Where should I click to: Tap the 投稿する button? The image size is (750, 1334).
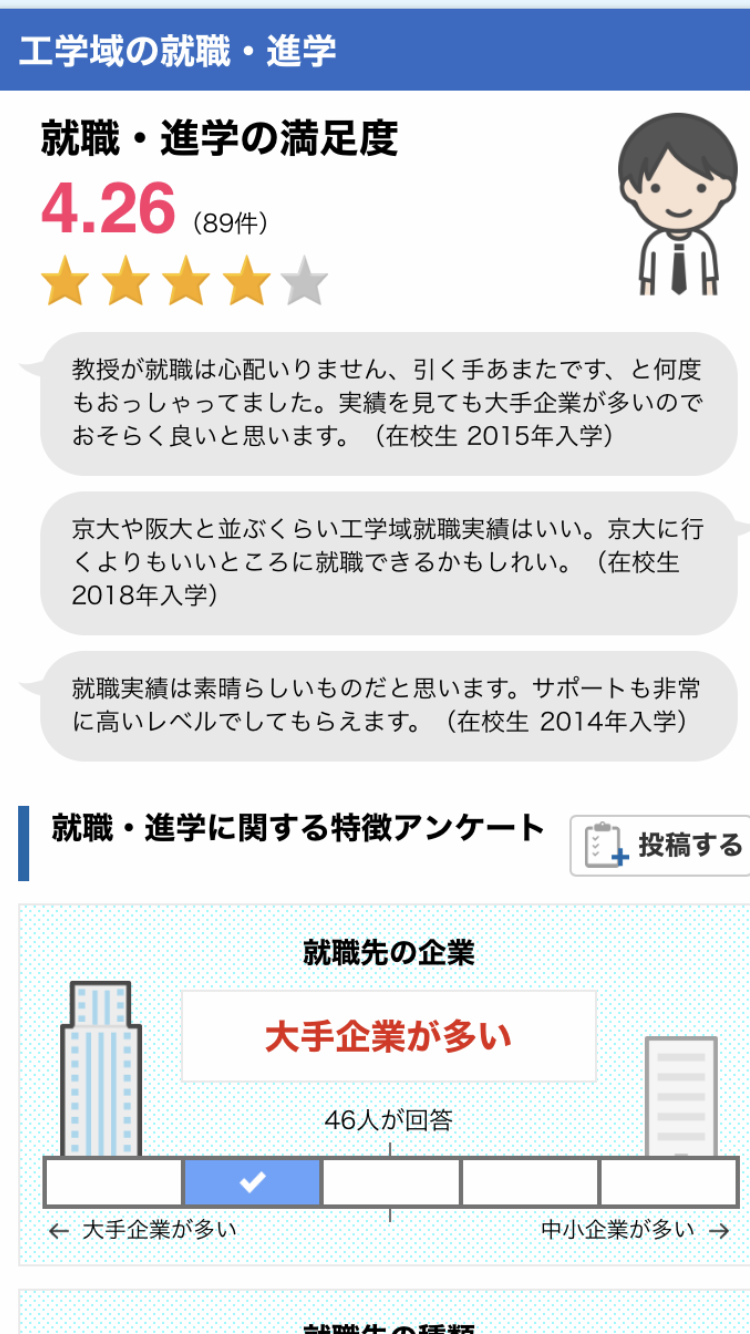(x=662, y=846)
